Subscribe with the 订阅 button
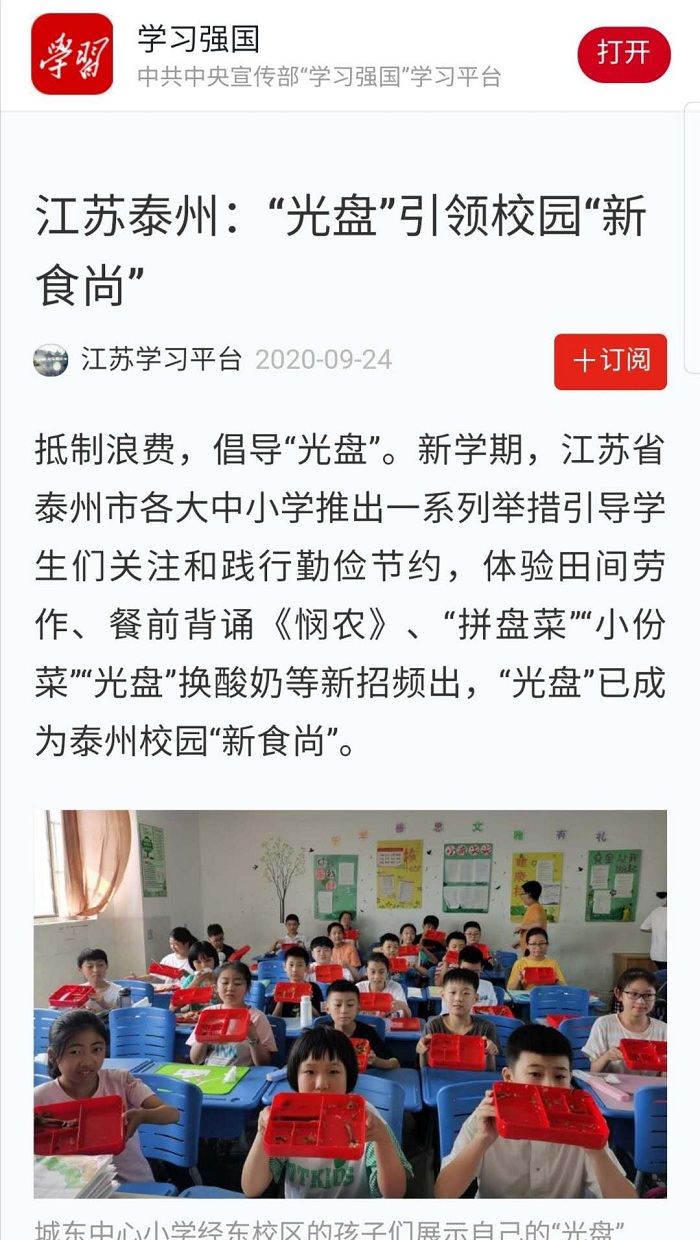The image size is (700, 1240). tap(610, 361)
